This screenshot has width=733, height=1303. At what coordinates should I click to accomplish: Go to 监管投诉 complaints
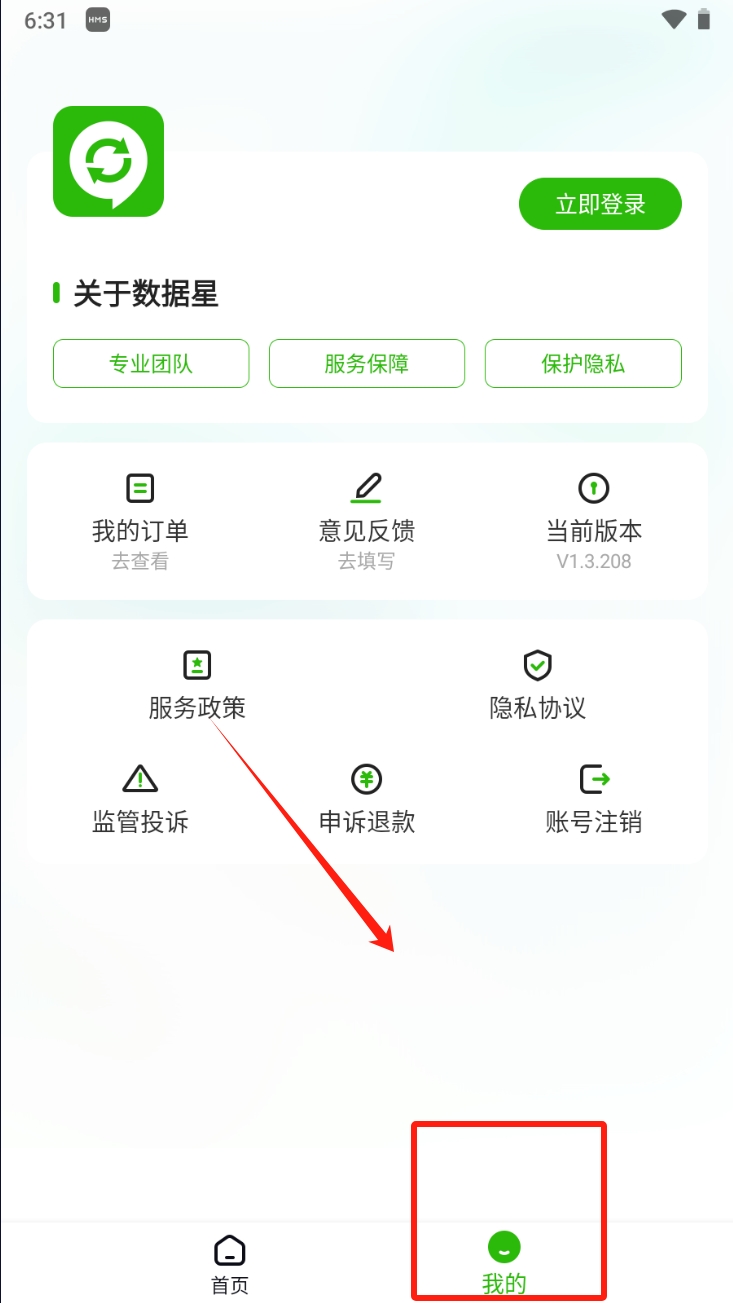coord(140,800)
